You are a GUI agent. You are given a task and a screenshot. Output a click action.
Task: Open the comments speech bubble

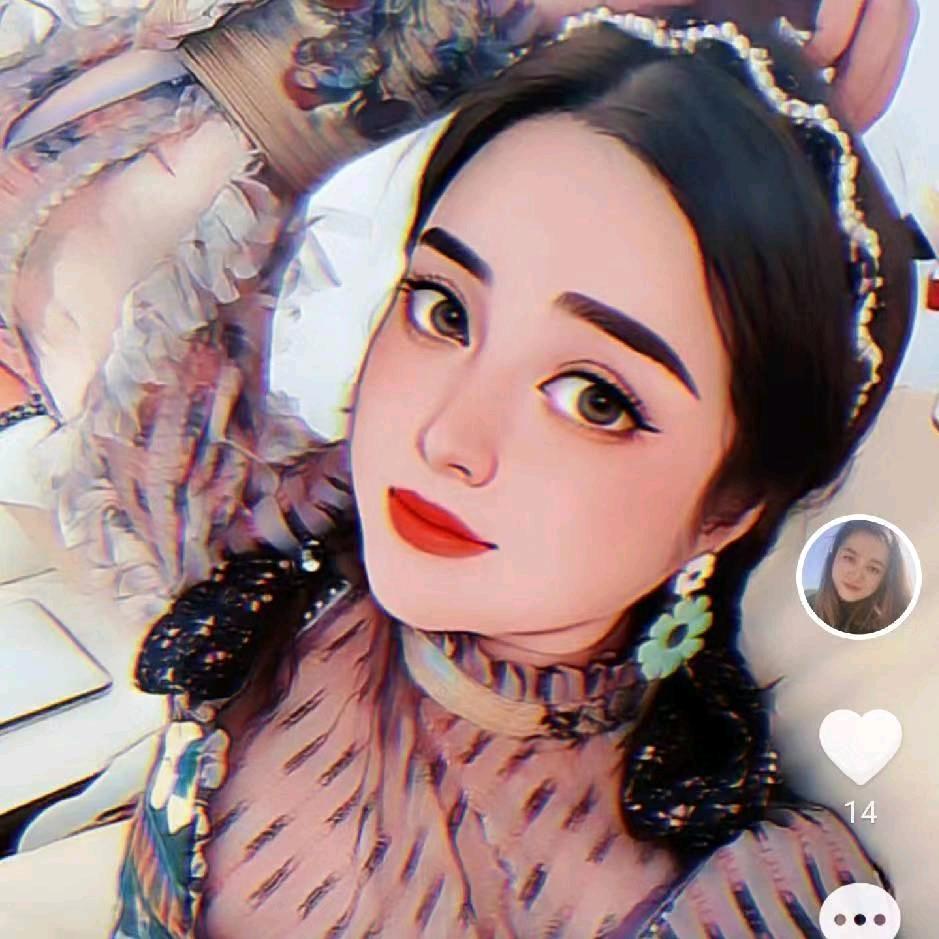860,916
